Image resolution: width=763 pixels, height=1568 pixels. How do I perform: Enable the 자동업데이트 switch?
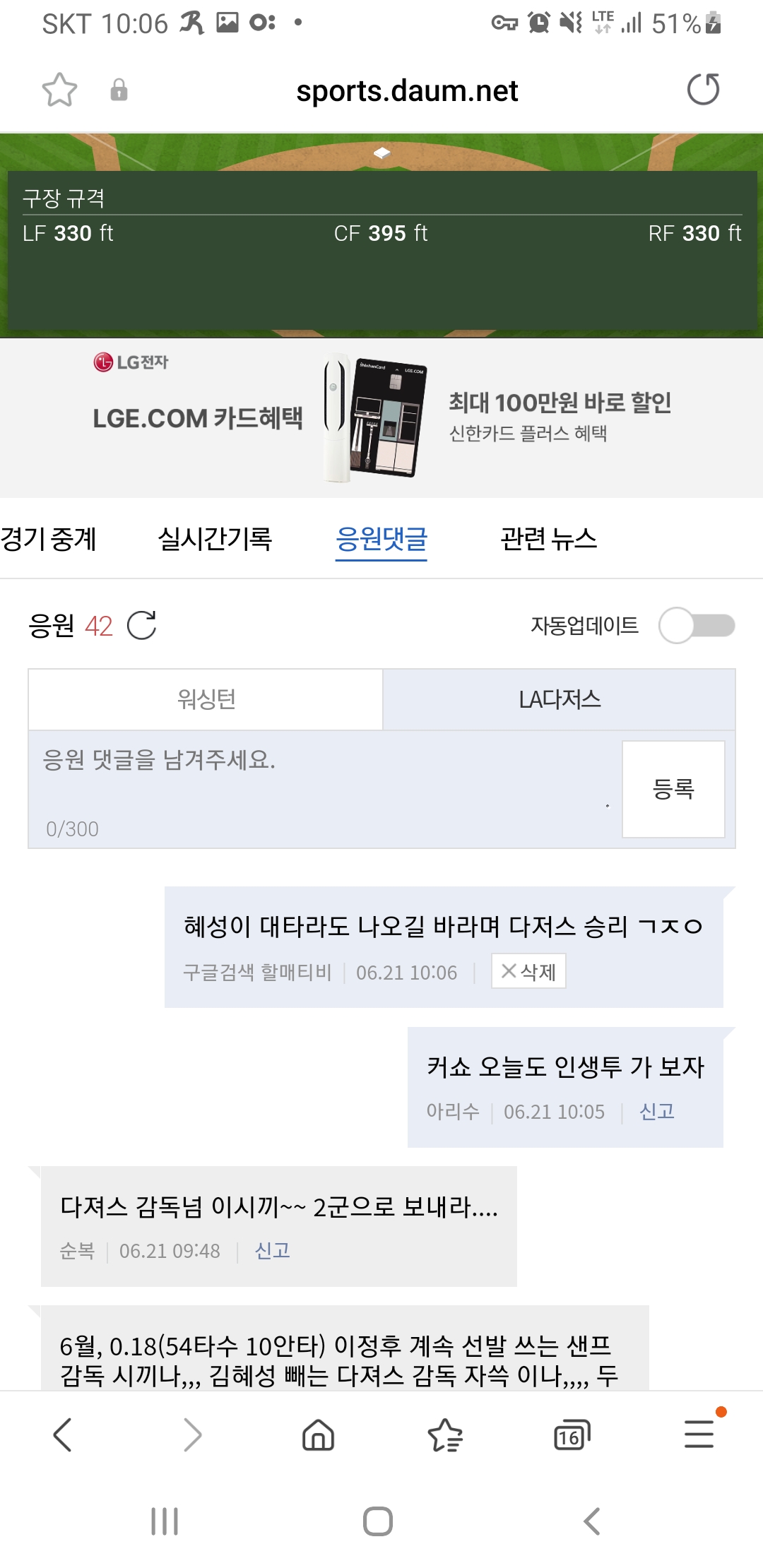(x=696, y=626)
